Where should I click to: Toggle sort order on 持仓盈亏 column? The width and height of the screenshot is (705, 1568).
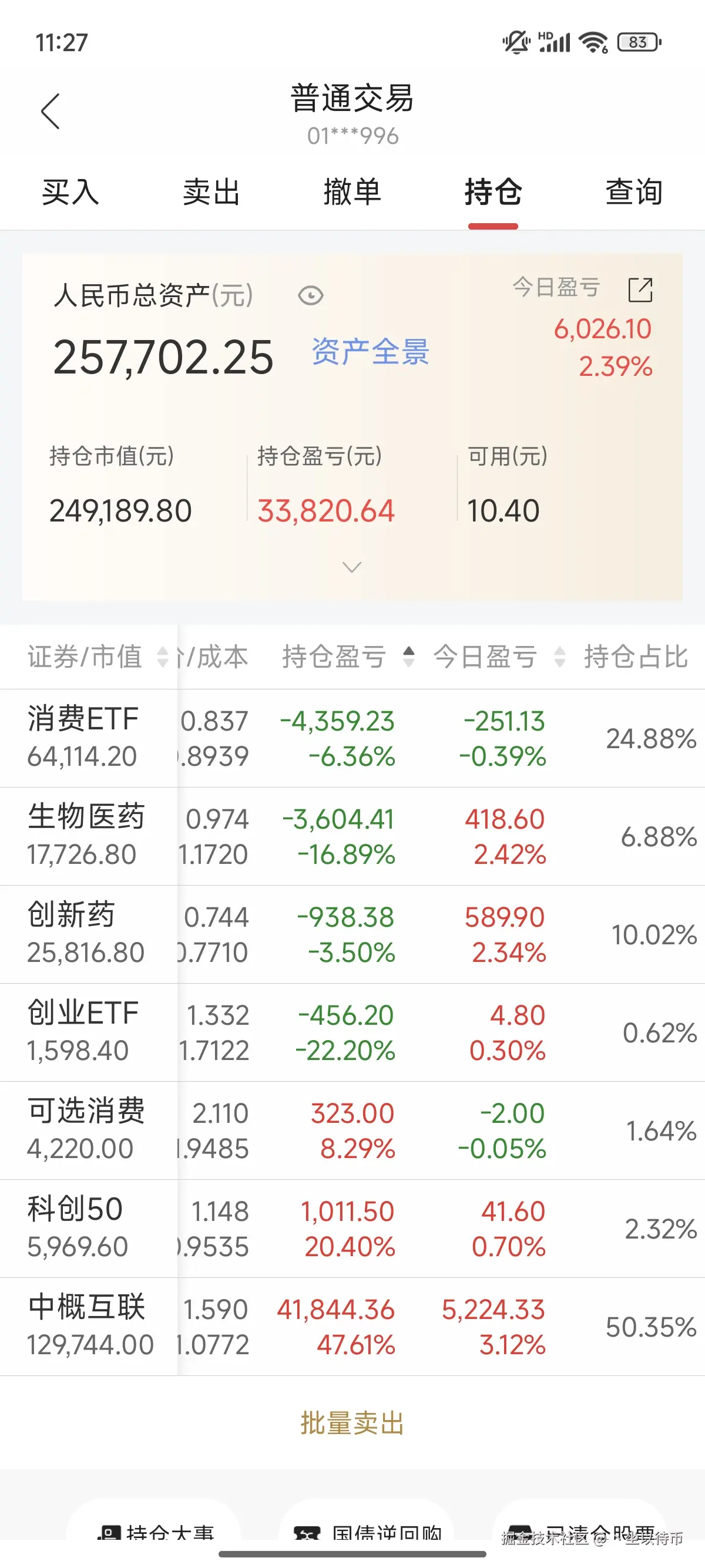point(408,658)
